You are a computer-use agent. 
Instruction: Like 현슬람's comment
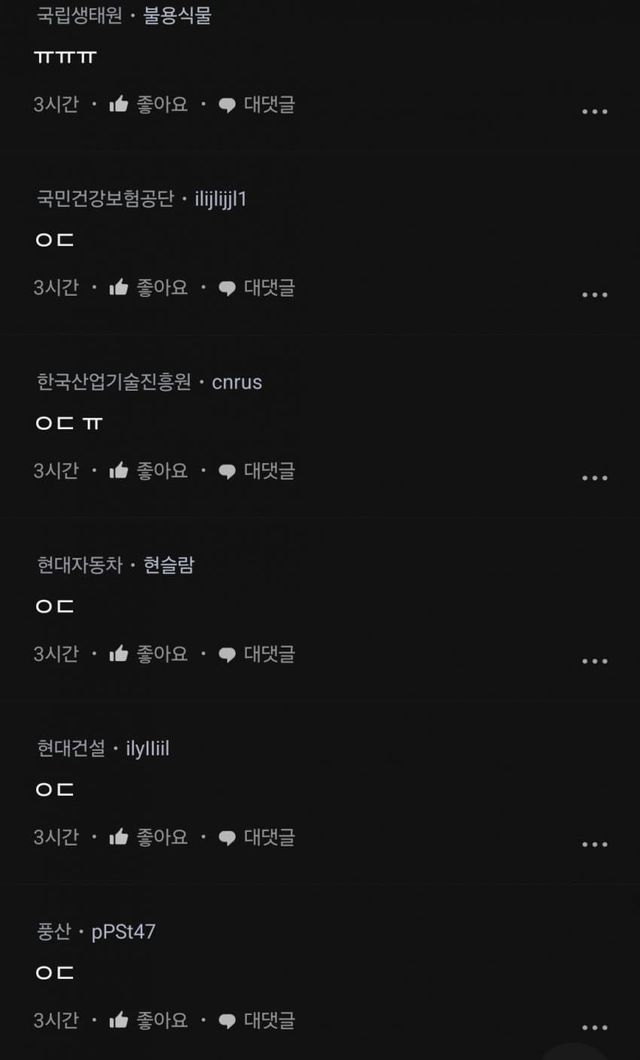tap(148, 654)
